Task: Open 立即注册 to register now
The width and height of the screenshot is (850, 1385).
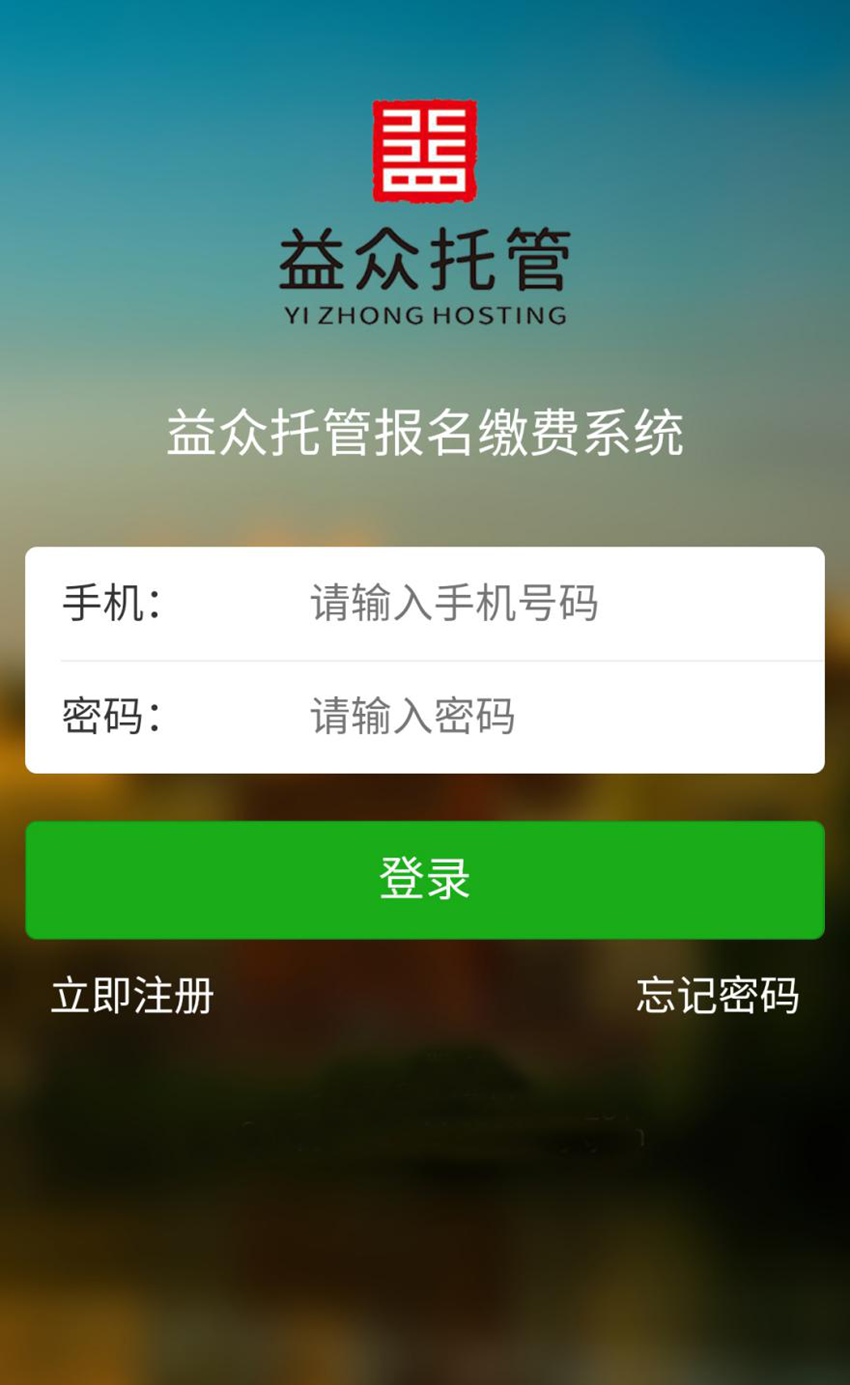Action: [x=133, y=996]
